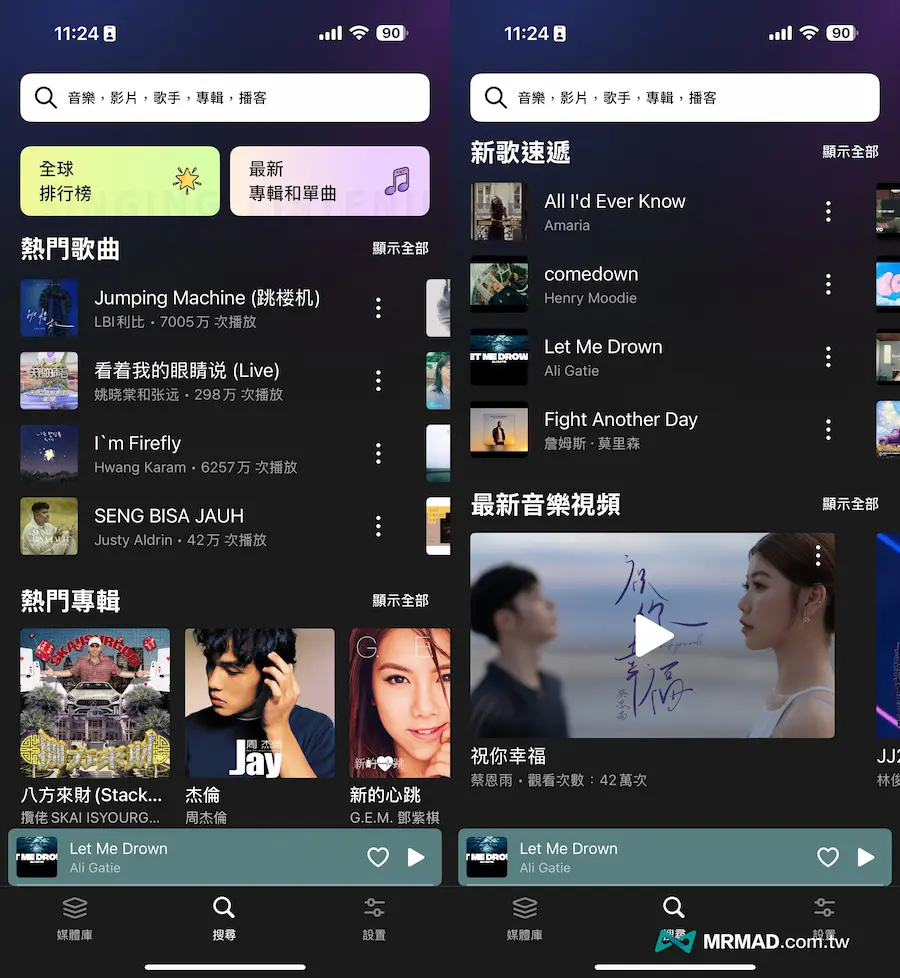This screenshot has height=978, width=900.
Task: Open the 八方來財 album
Action: click(95, 703)
